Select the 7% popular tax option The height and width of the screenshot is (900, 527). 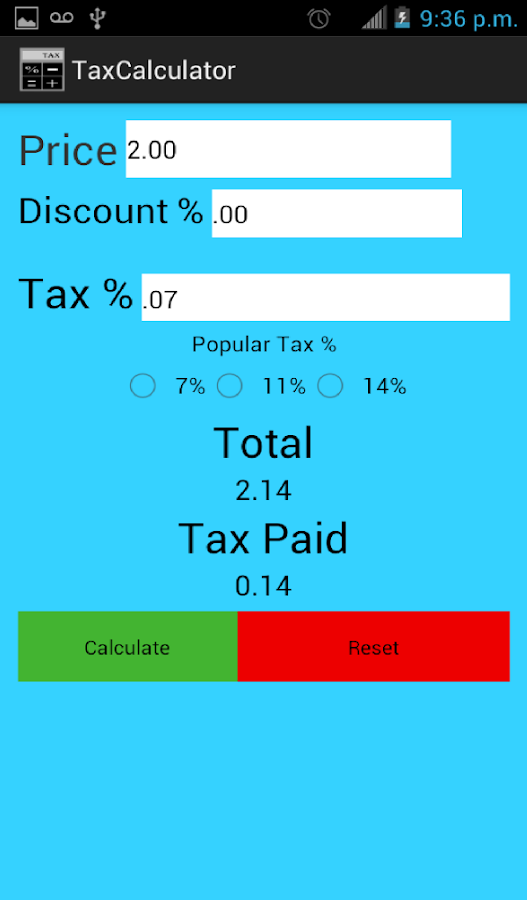(167, 386)
